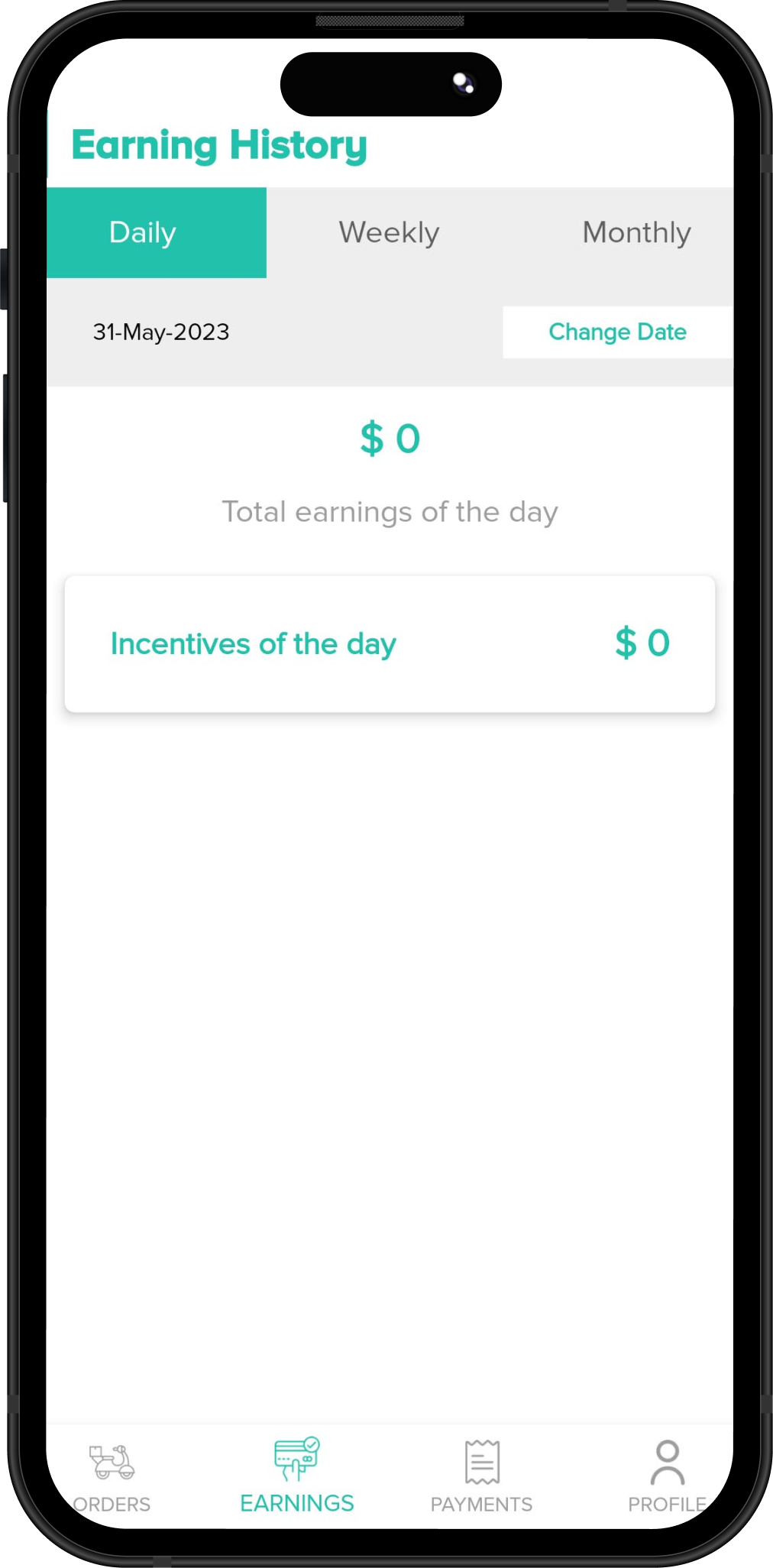Switch to the Weekly tab

(x=389, y=232)
